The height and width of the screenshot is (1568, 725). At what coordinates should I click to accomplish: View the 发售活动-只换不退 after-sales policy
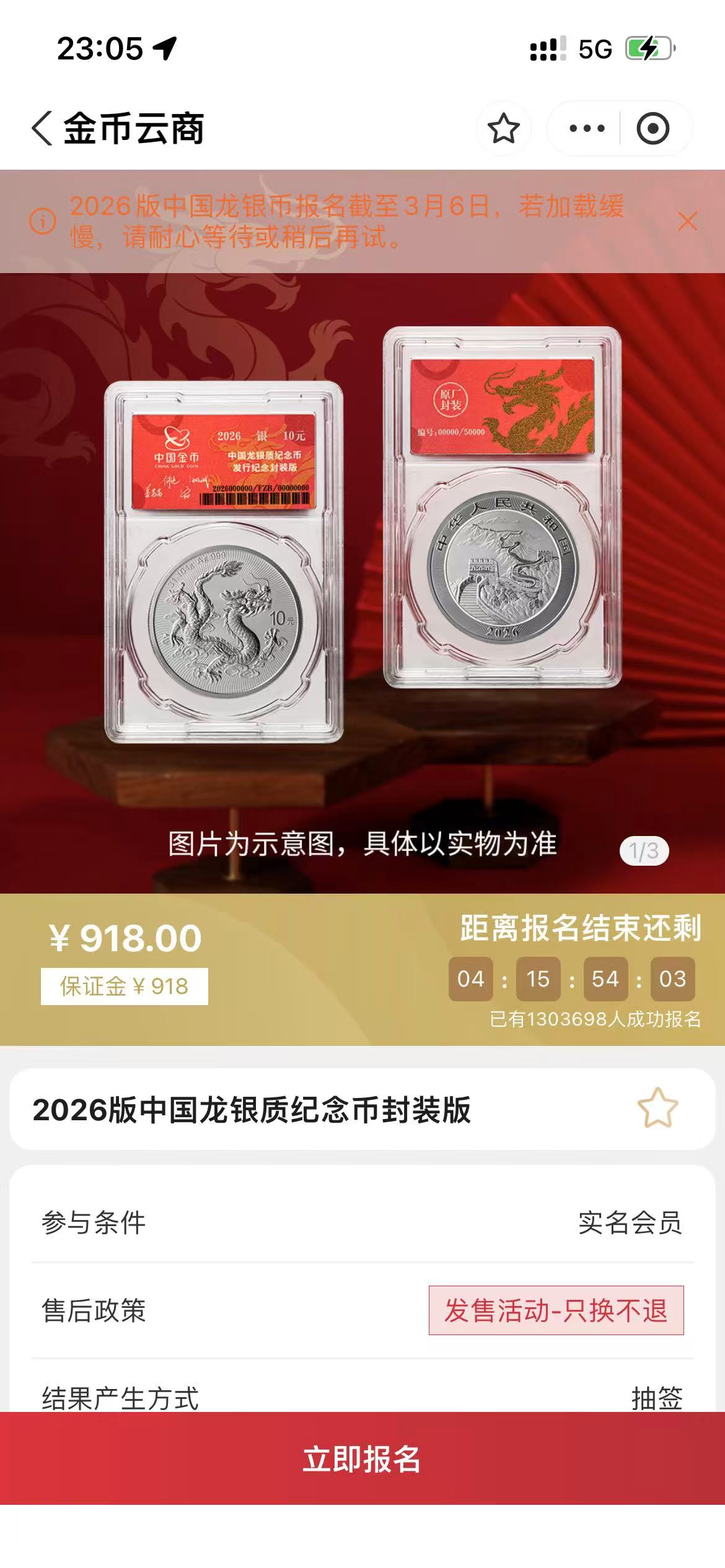point(556,1310)
